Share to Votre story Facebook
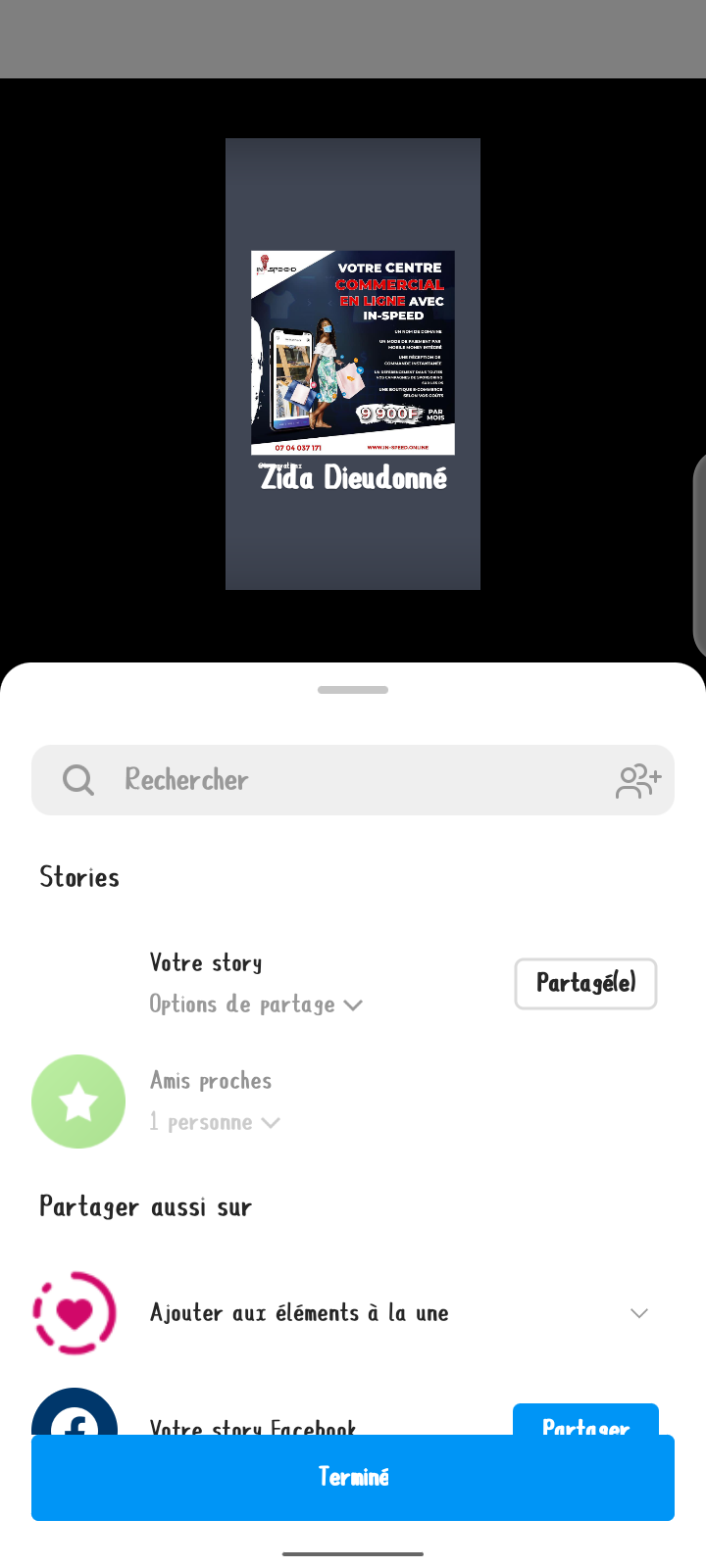Viewport: 706px width, 1568px height. point(585,1420)
